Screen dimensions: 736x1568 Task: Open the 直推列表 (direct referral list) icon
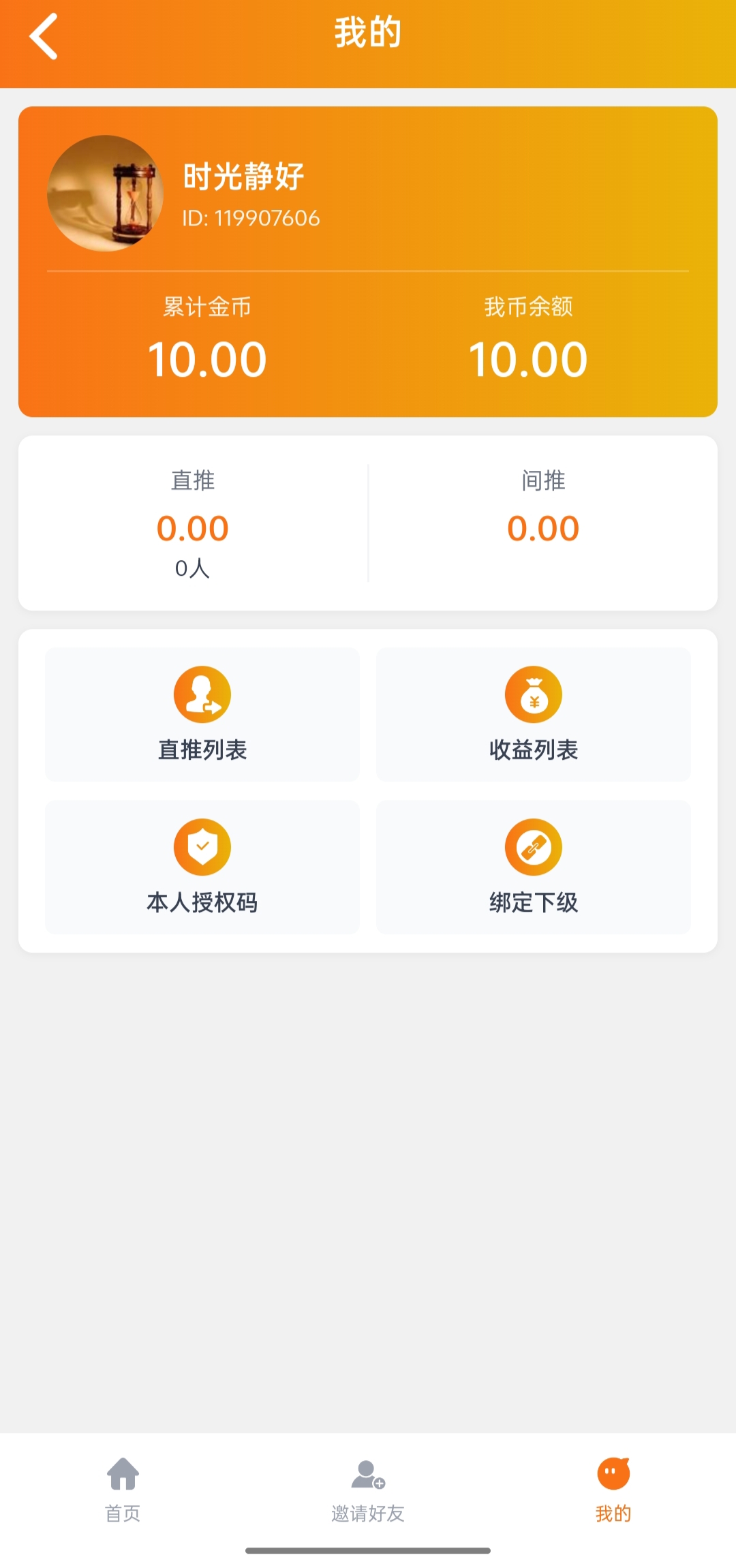(202, 696)
